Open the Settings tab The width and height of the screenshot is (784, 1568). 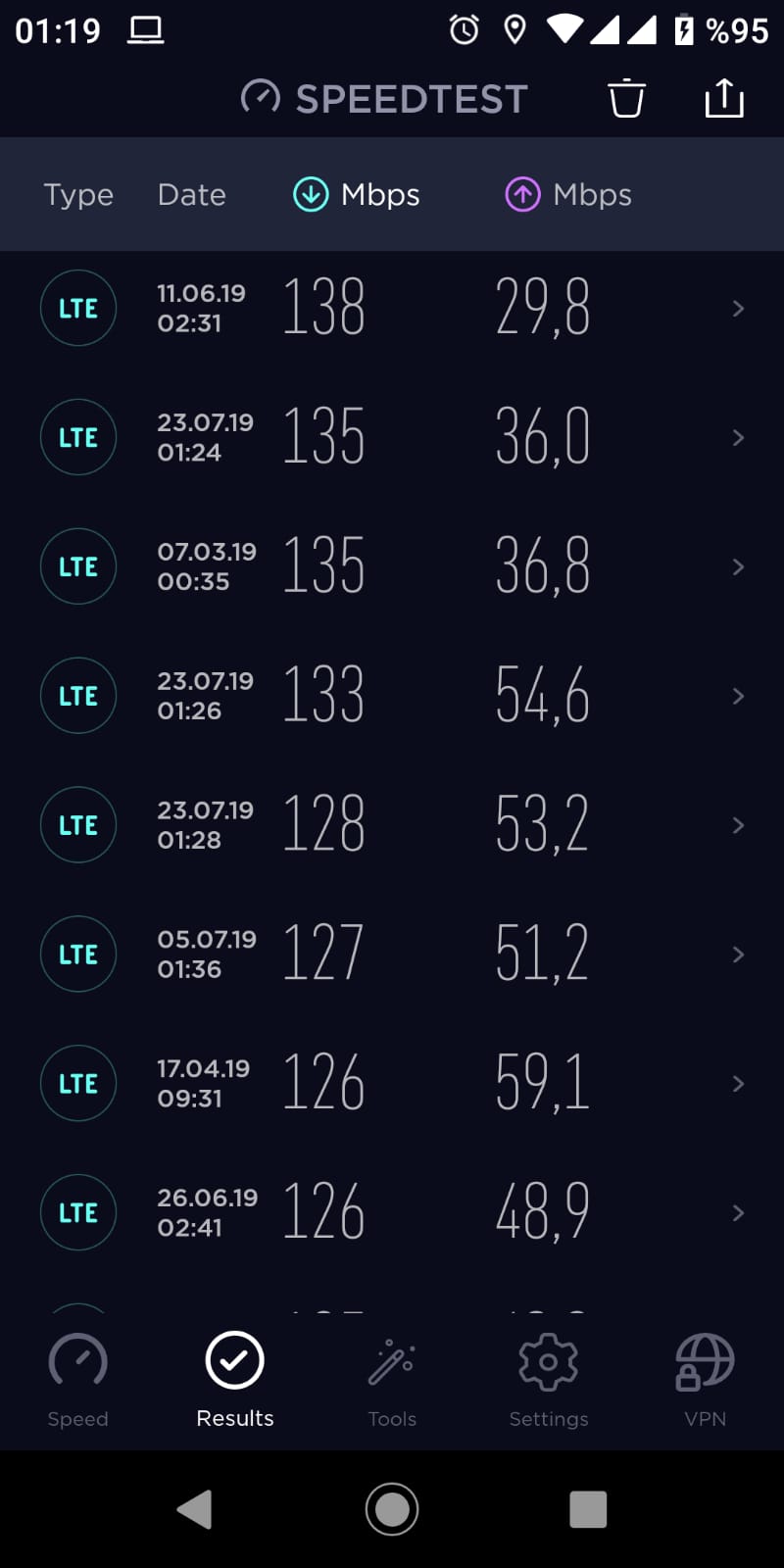coord(549,1380)
